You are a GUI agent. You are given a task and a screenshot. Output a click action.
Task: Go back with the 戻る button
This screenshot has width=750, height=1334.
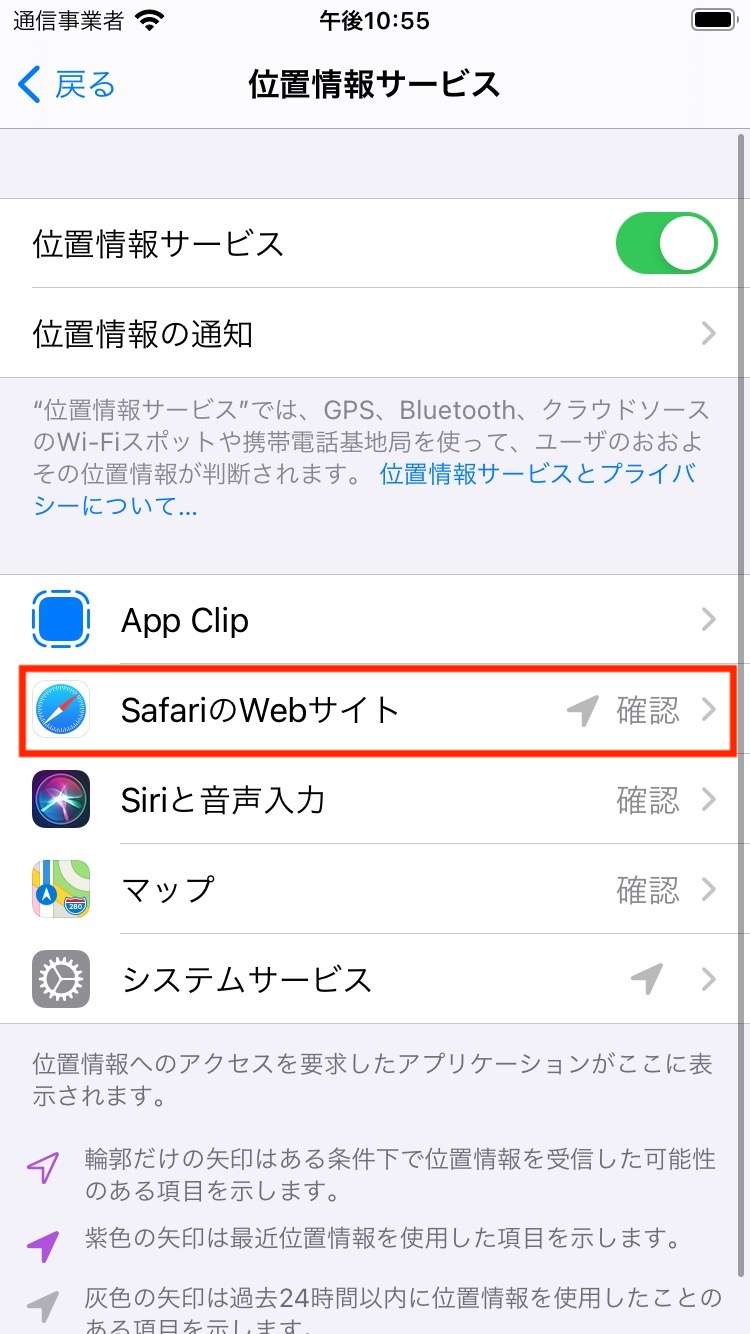pyautogui.click(x=68, y=85)
